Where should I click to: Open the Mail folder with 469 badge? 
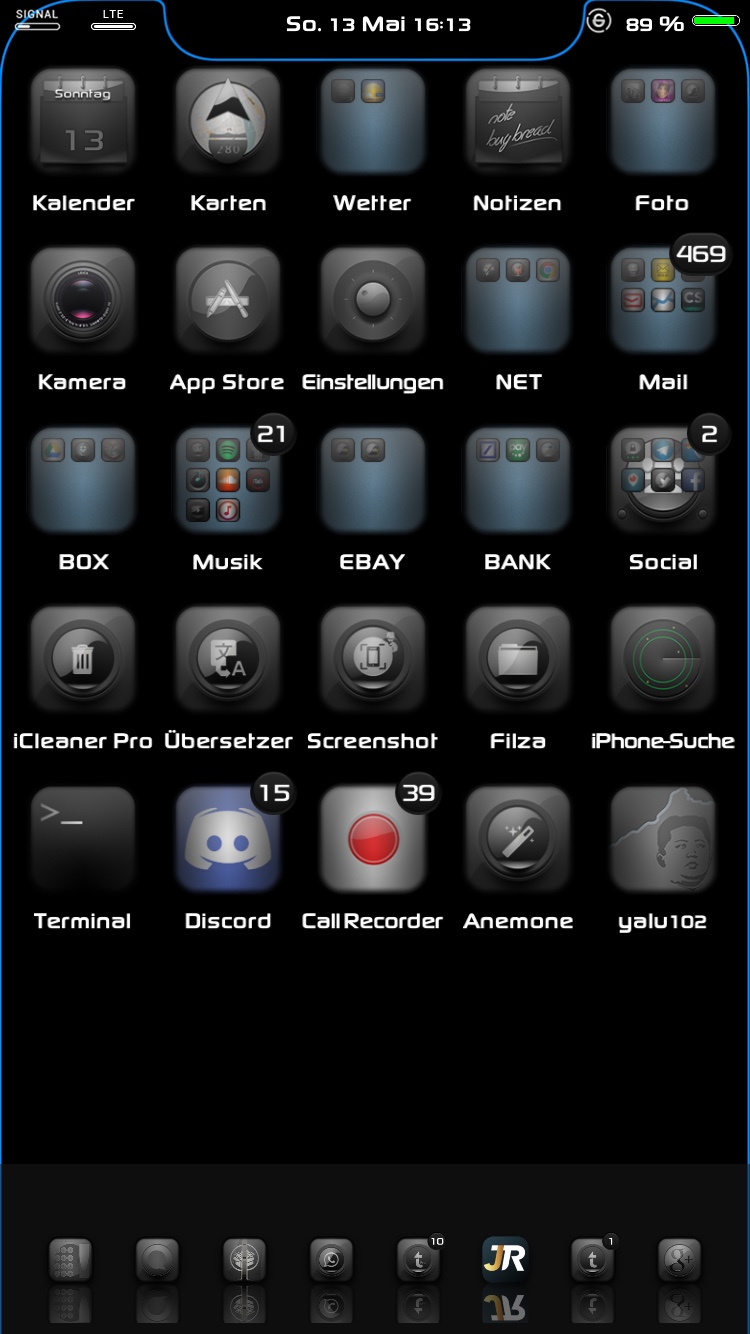(662, 300)
